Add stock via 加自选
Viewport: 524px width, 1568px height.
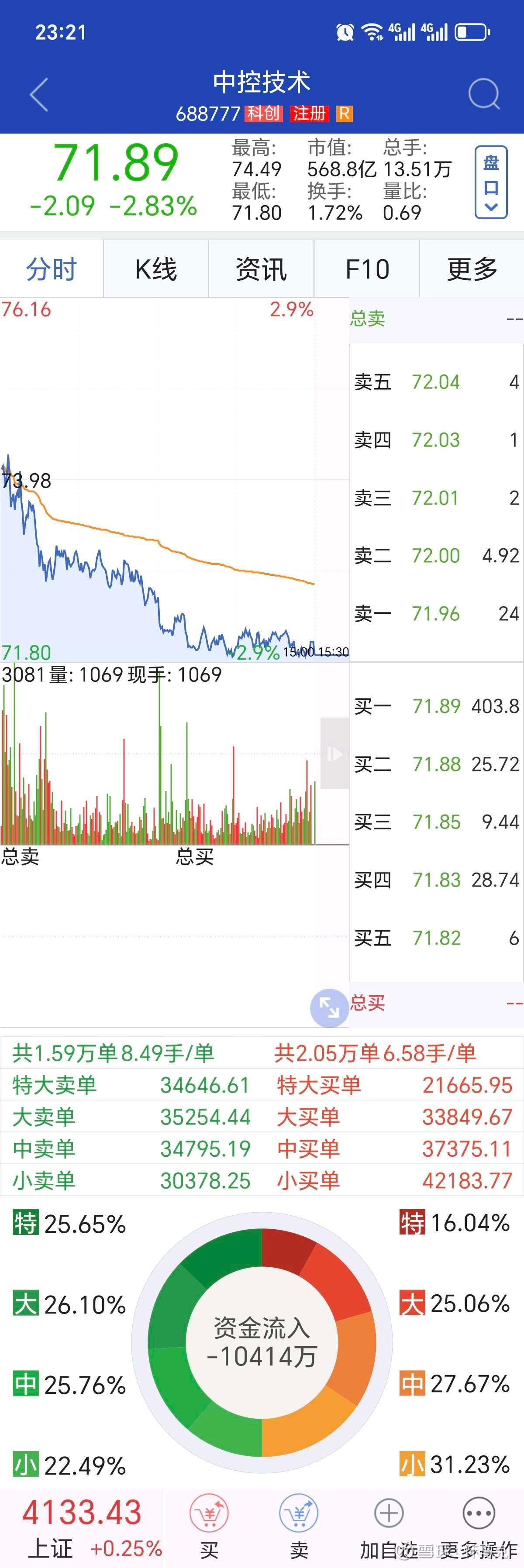pos(389,1525)
